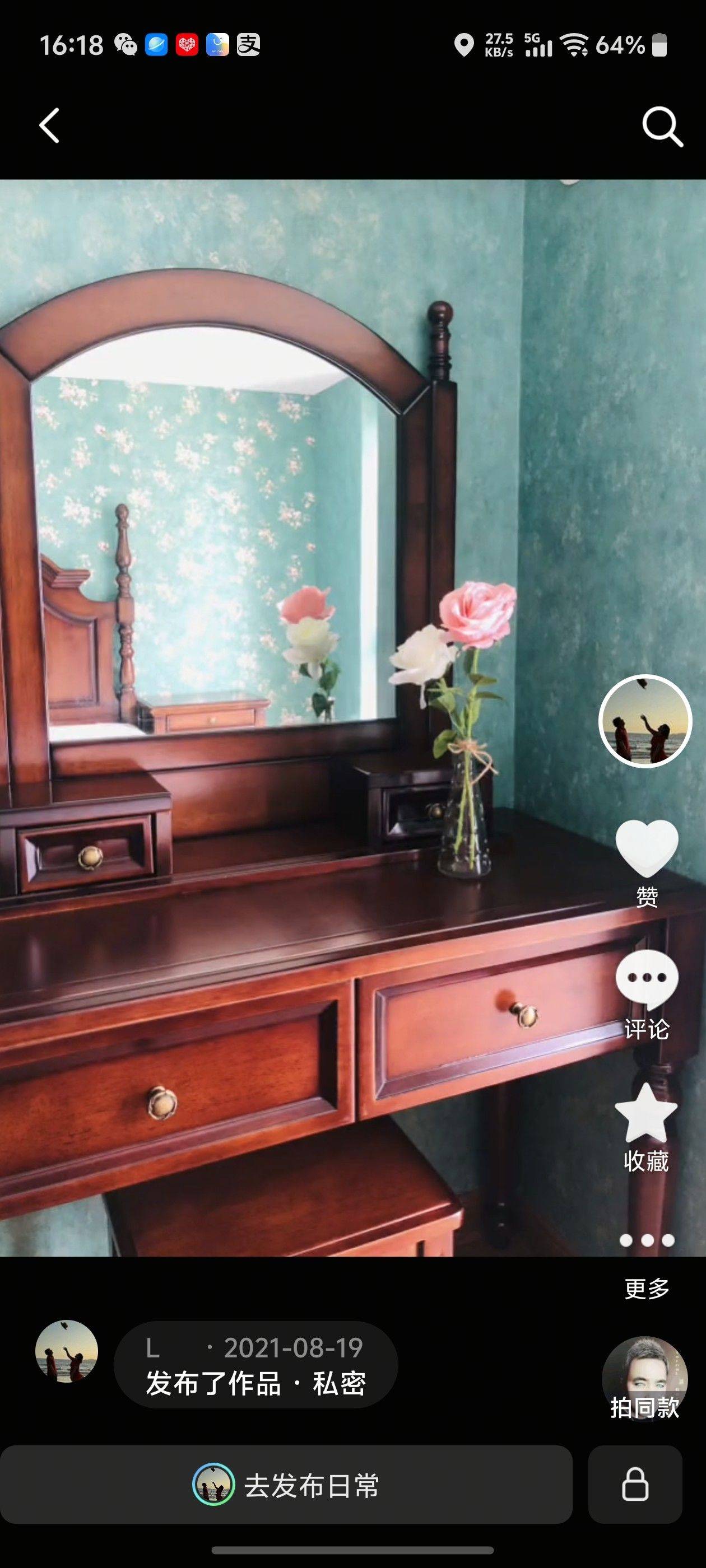Tap the 拍同款 shoot same style button
706x1568 pixels.
pyautogui.click(x=644, y=1379)
